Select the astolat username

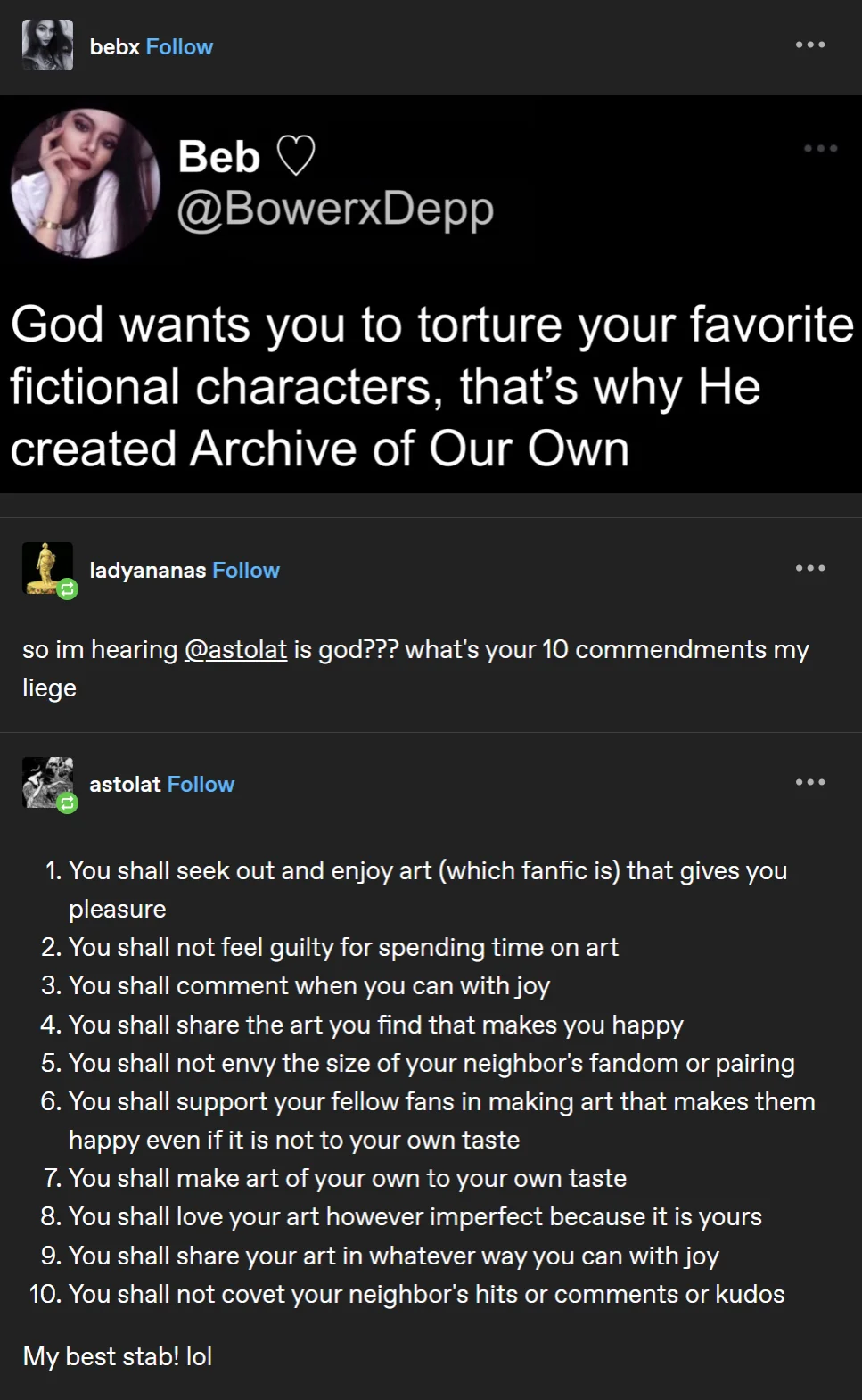click(x=123, y=784)
